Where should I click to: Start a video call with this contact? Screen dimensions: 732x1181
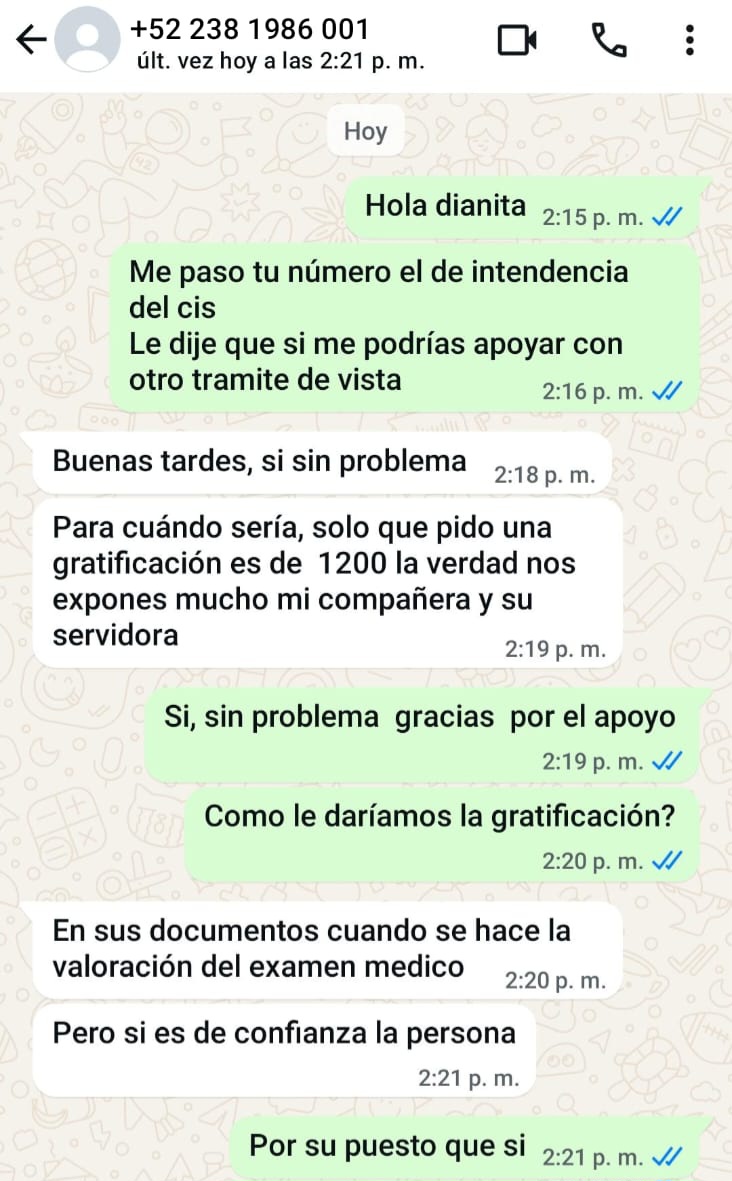click(517, 40)
